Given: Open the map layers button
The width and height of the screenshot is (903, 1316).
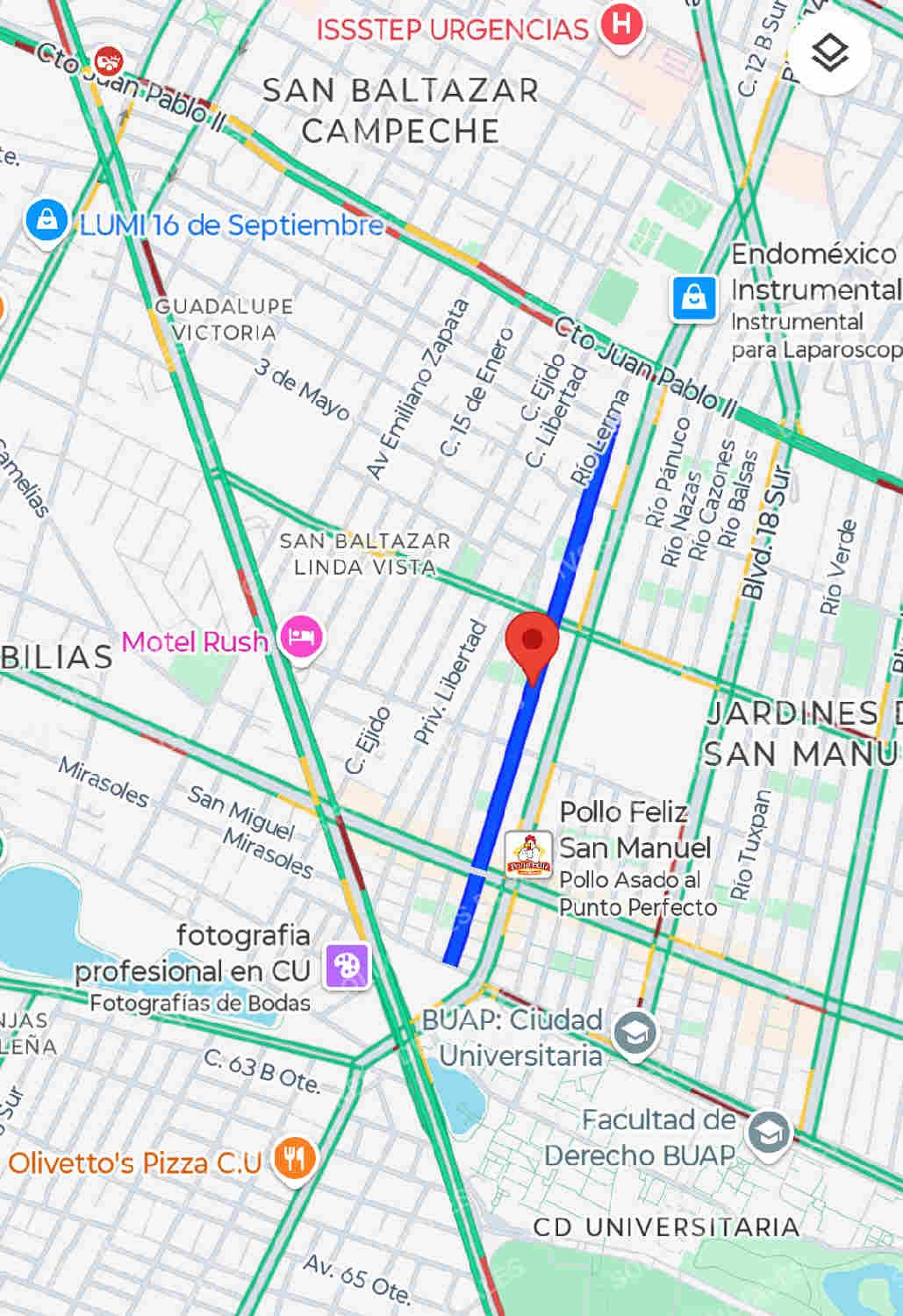Looking at the screenshot, I should [x=829, y=54].
